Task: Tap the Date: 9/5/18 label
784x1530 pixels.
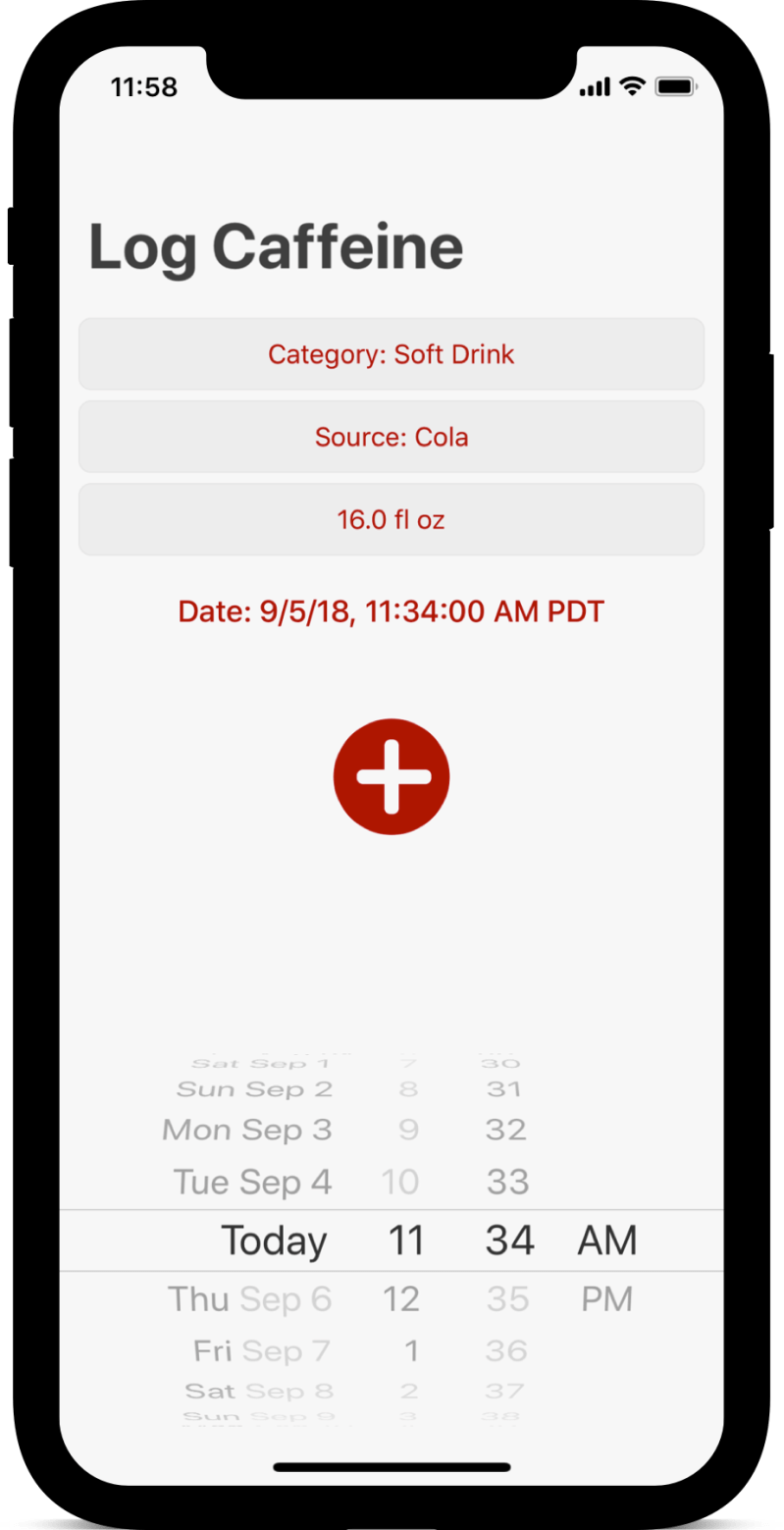Action: point(392,610)
